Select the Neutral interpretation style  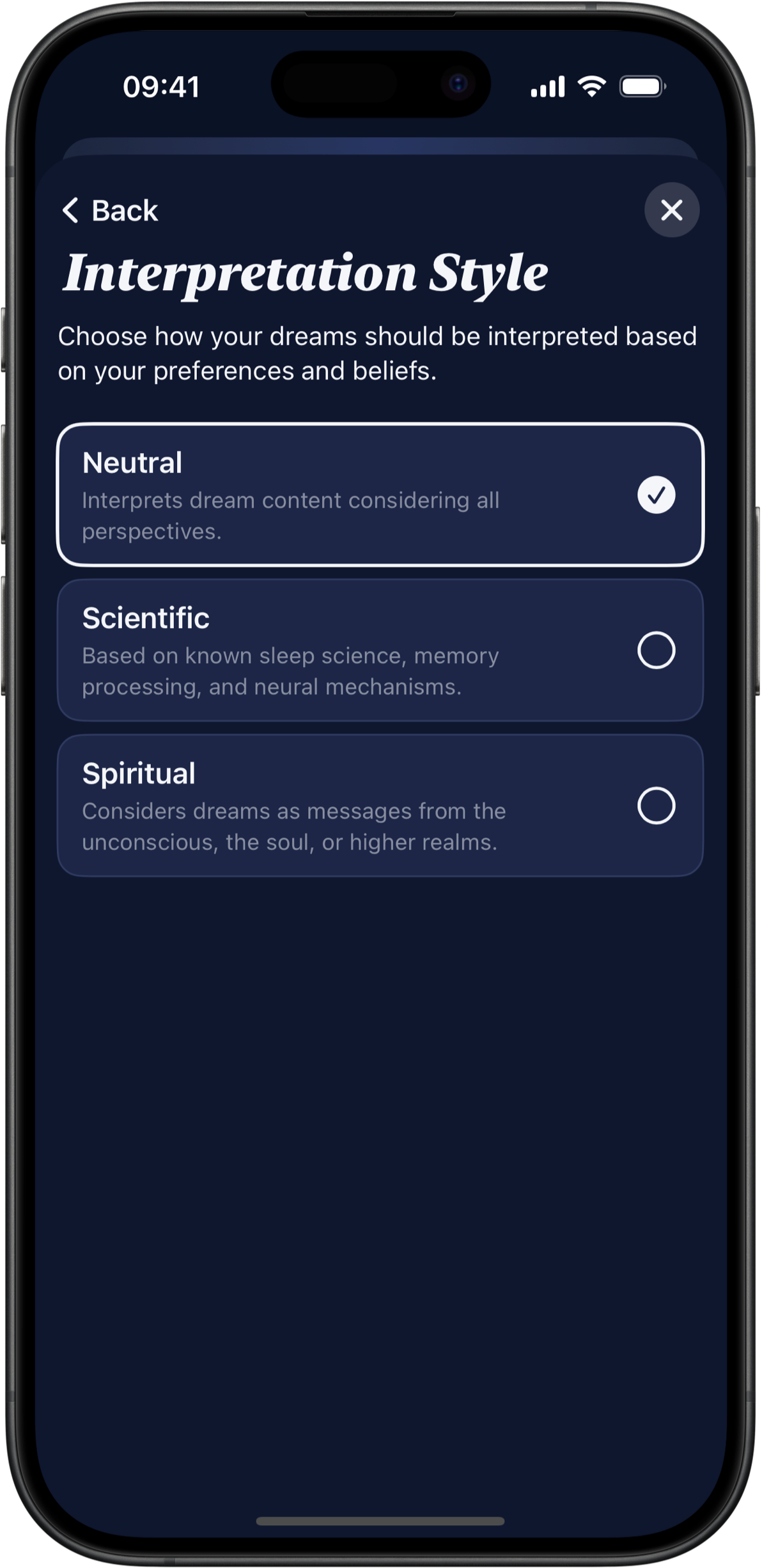pyautogui.click(x=380, y=495)
